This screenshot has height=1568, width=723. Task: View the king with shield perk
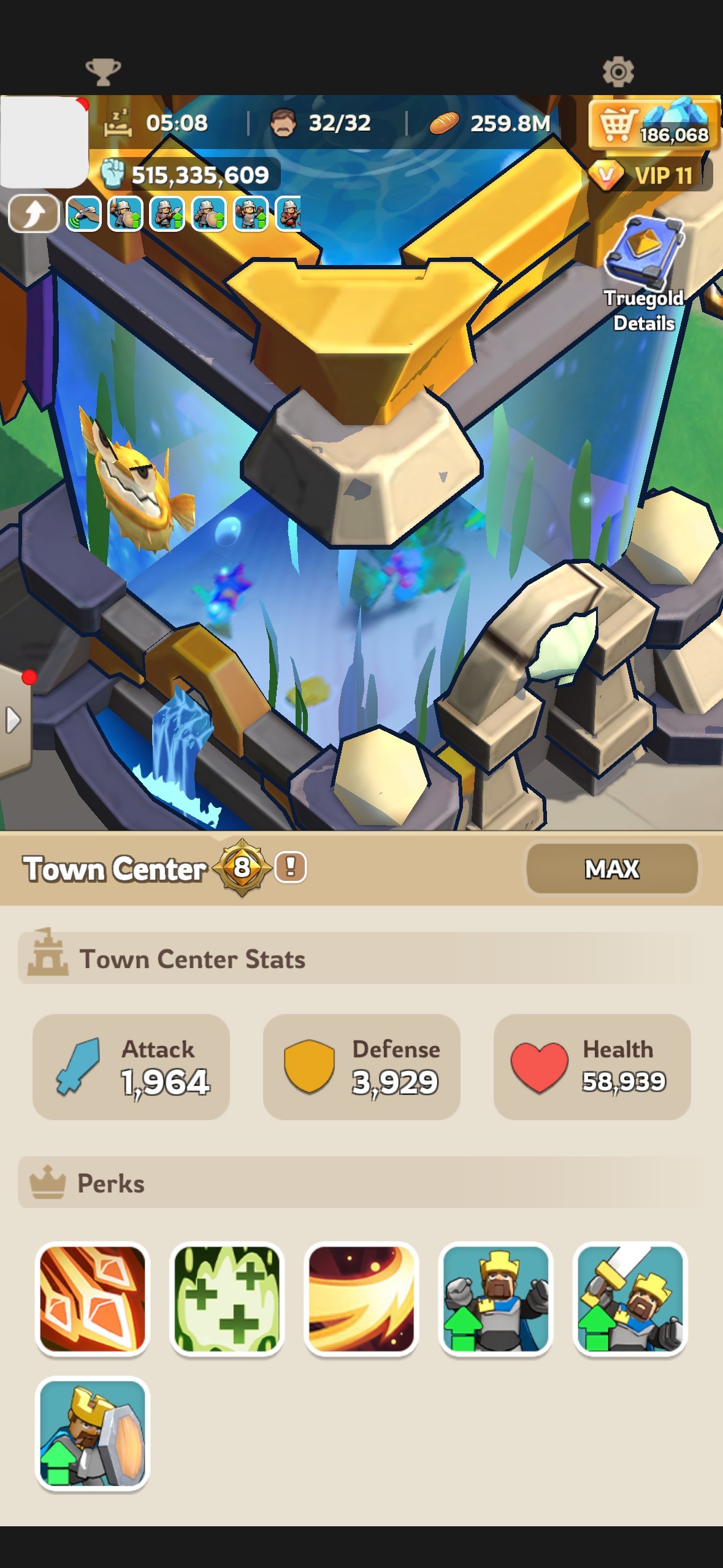pos(93,1433)
